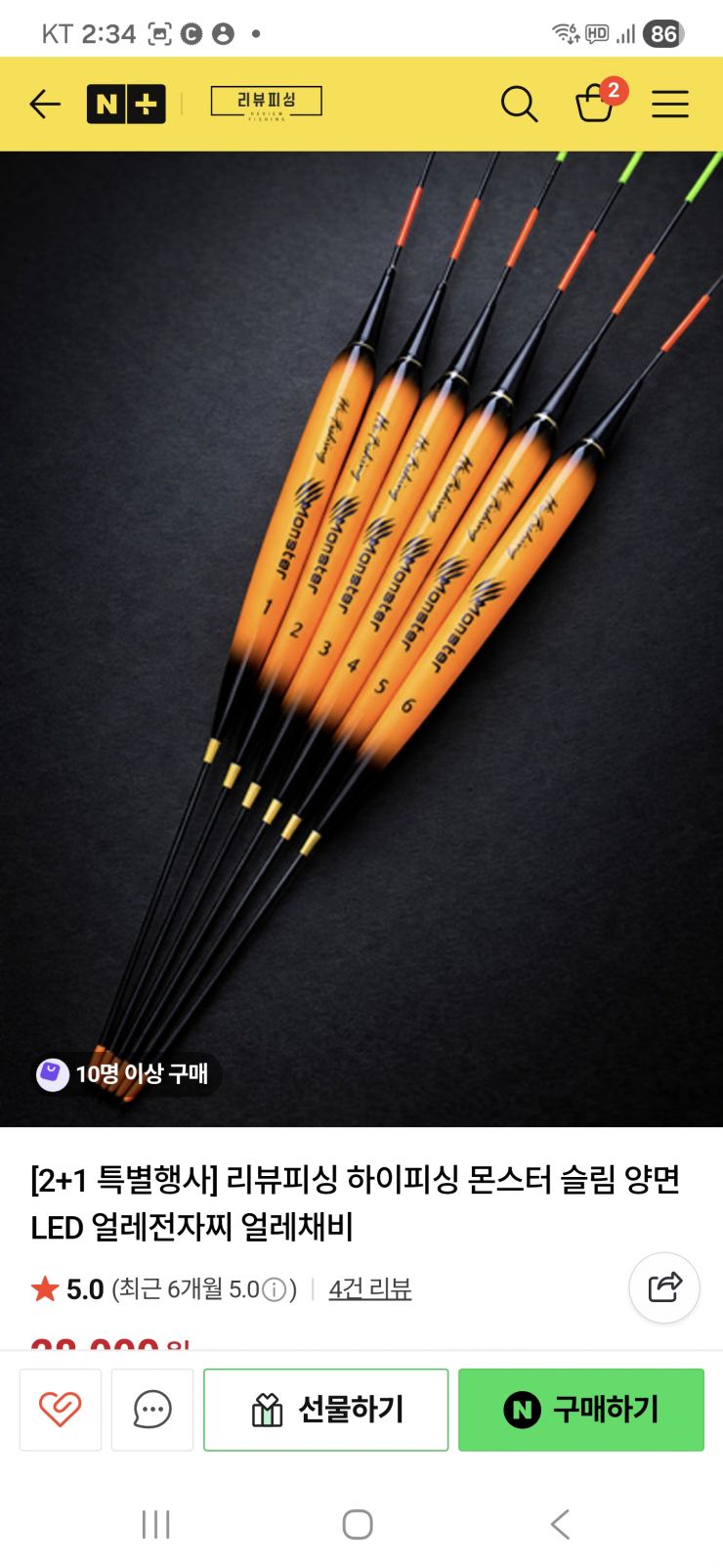Tap the 선물하기 gift button
The height and width of the screenshot is (1568, 723).
[x=325, y=1409]
